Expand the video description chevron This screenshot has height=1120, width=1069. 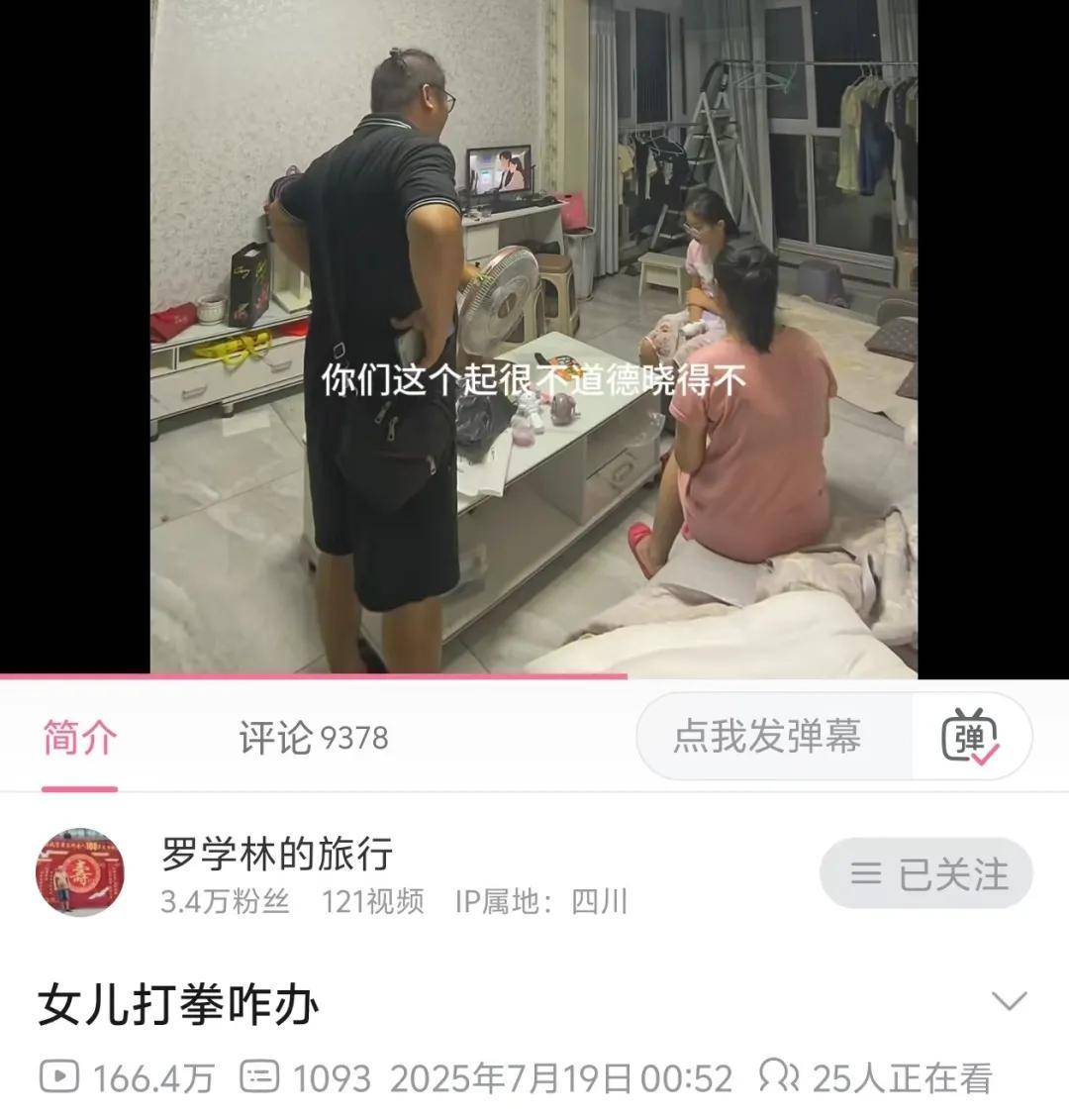click(x=1009, y=1001)
